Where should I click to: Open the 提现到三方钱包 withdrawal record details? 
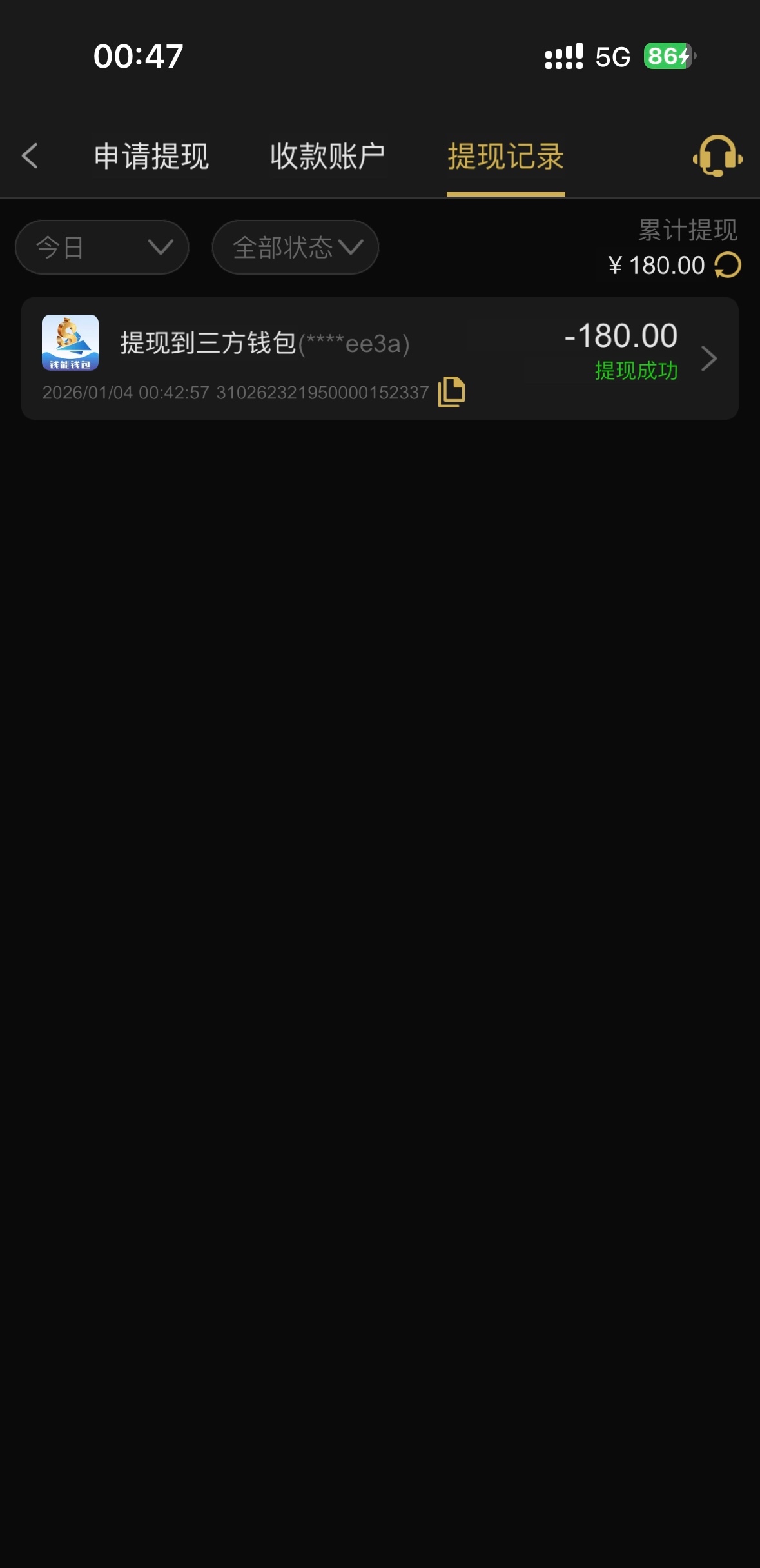[x=708, y=358]
